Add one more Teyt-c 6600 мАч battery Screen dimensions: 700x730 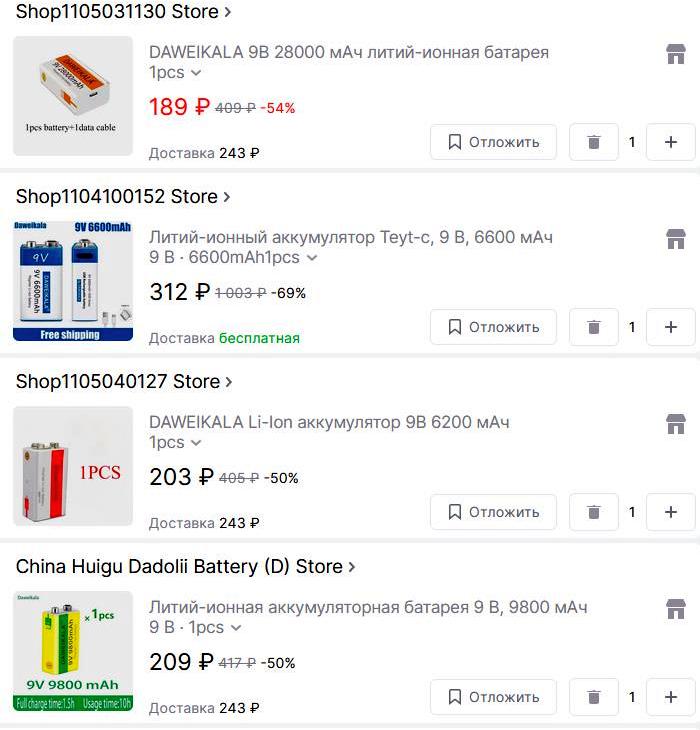coord(671,327)
